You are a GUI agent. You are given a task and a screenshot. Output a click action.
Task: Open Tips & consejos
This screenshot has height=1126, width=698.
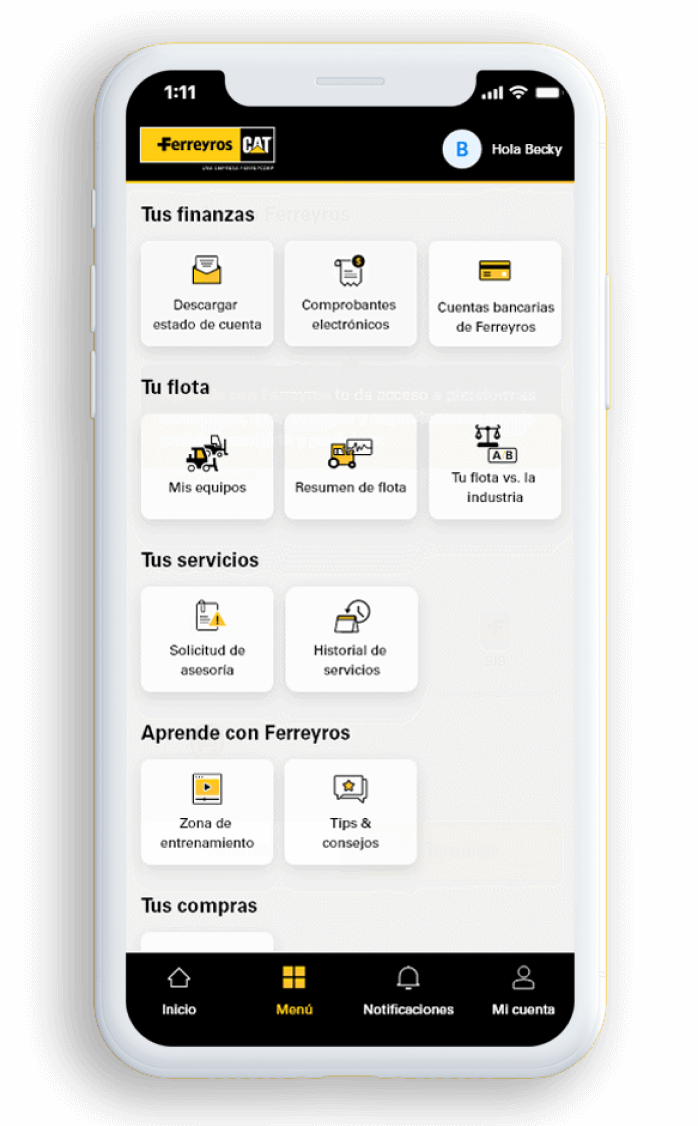(x=350, y=812)
